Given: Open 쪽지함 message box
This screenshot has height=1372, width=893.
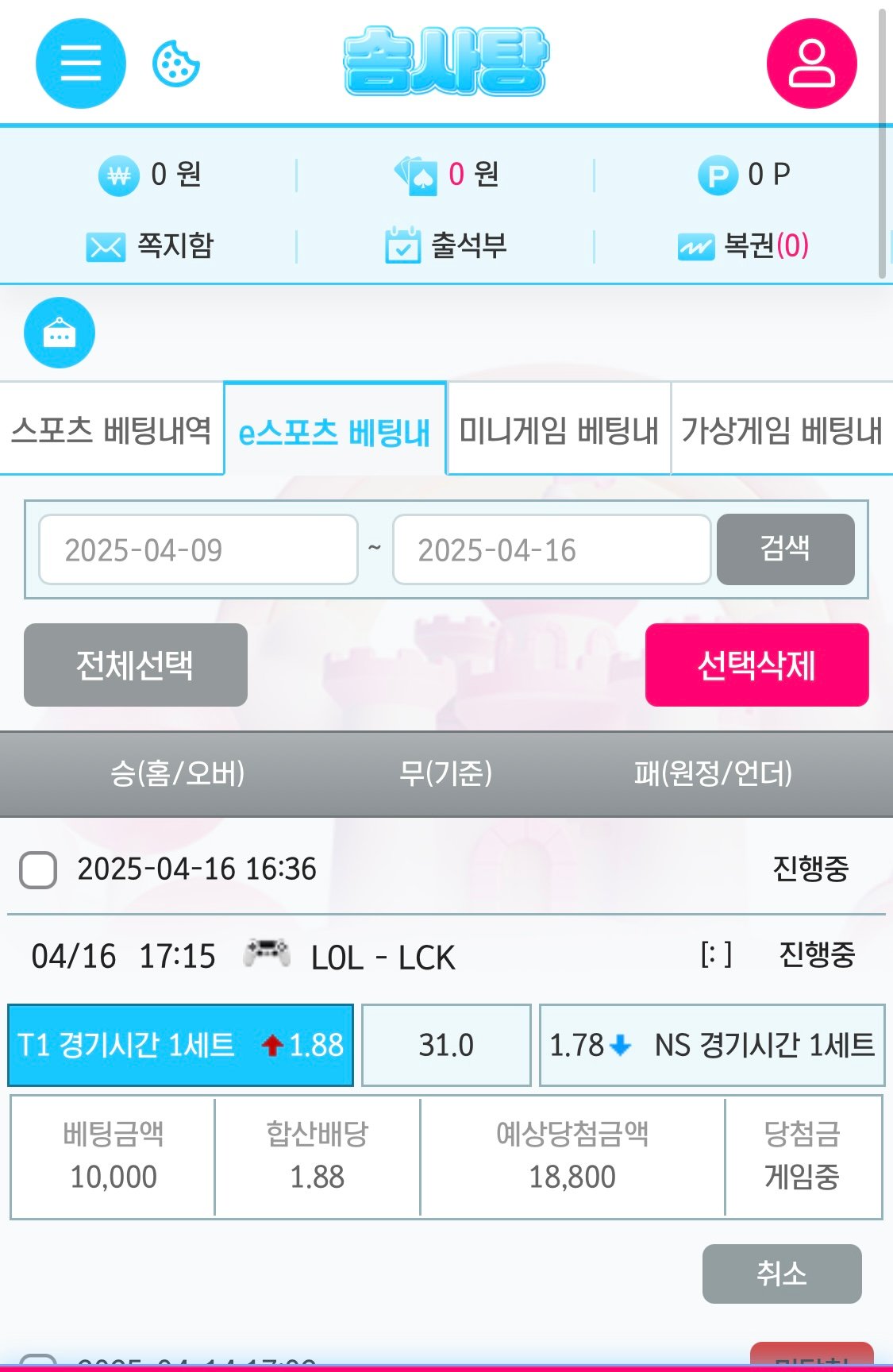Looking at the screenshot, I should pos(149,245).
